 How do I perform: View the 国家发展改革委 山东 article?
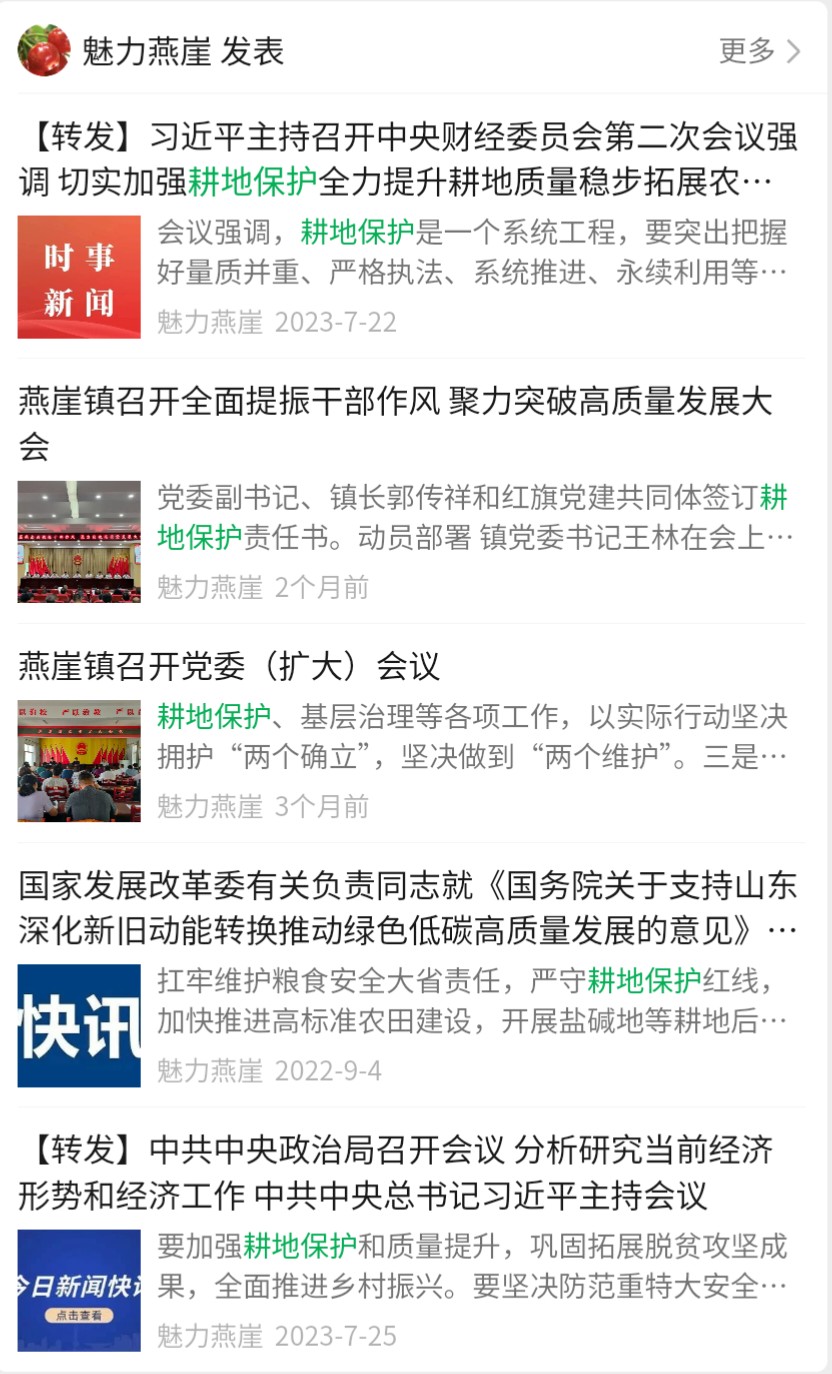click(x=408, y=908)
